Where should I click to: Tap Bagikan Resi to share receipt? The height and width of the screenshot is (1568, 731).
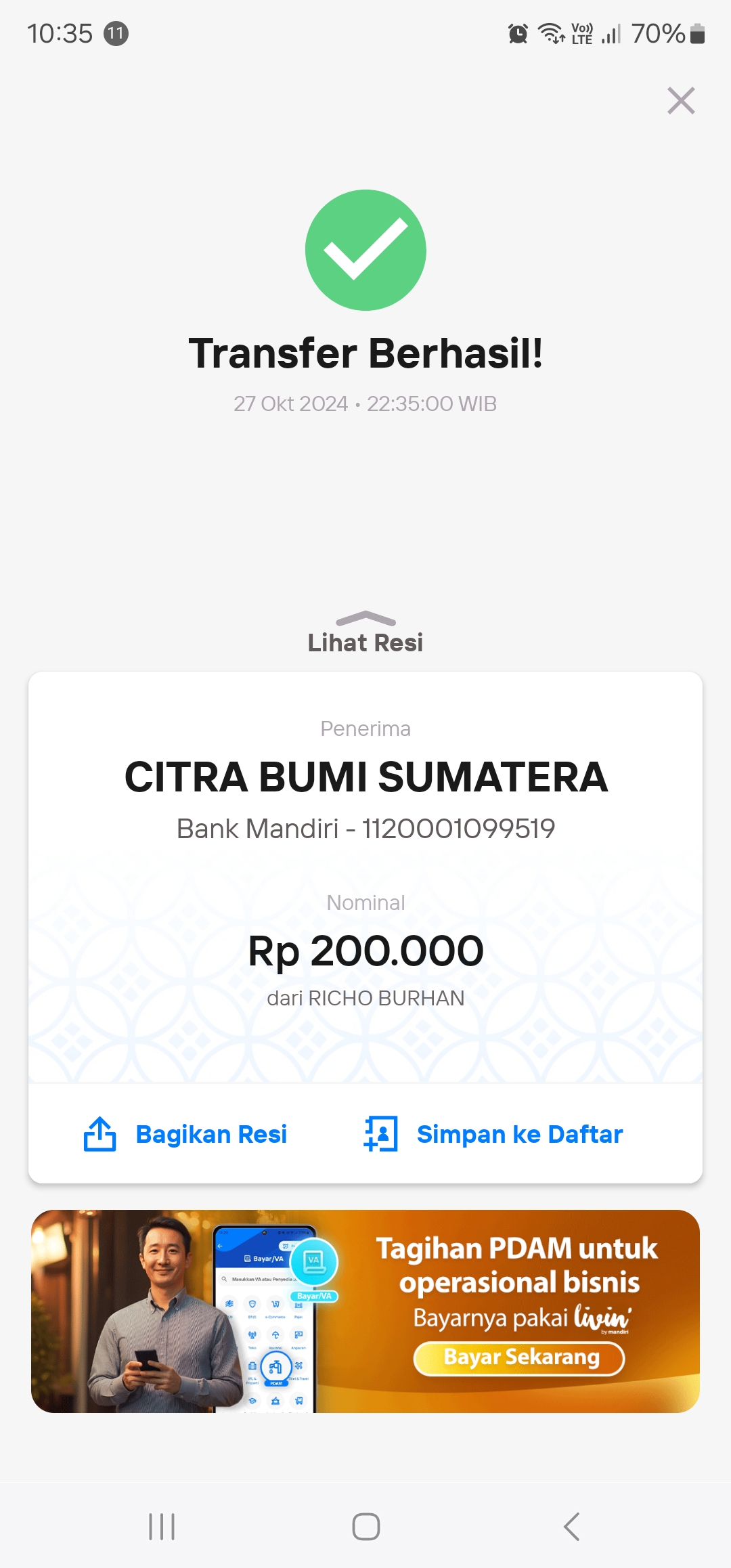click(x=185, y=1134)
